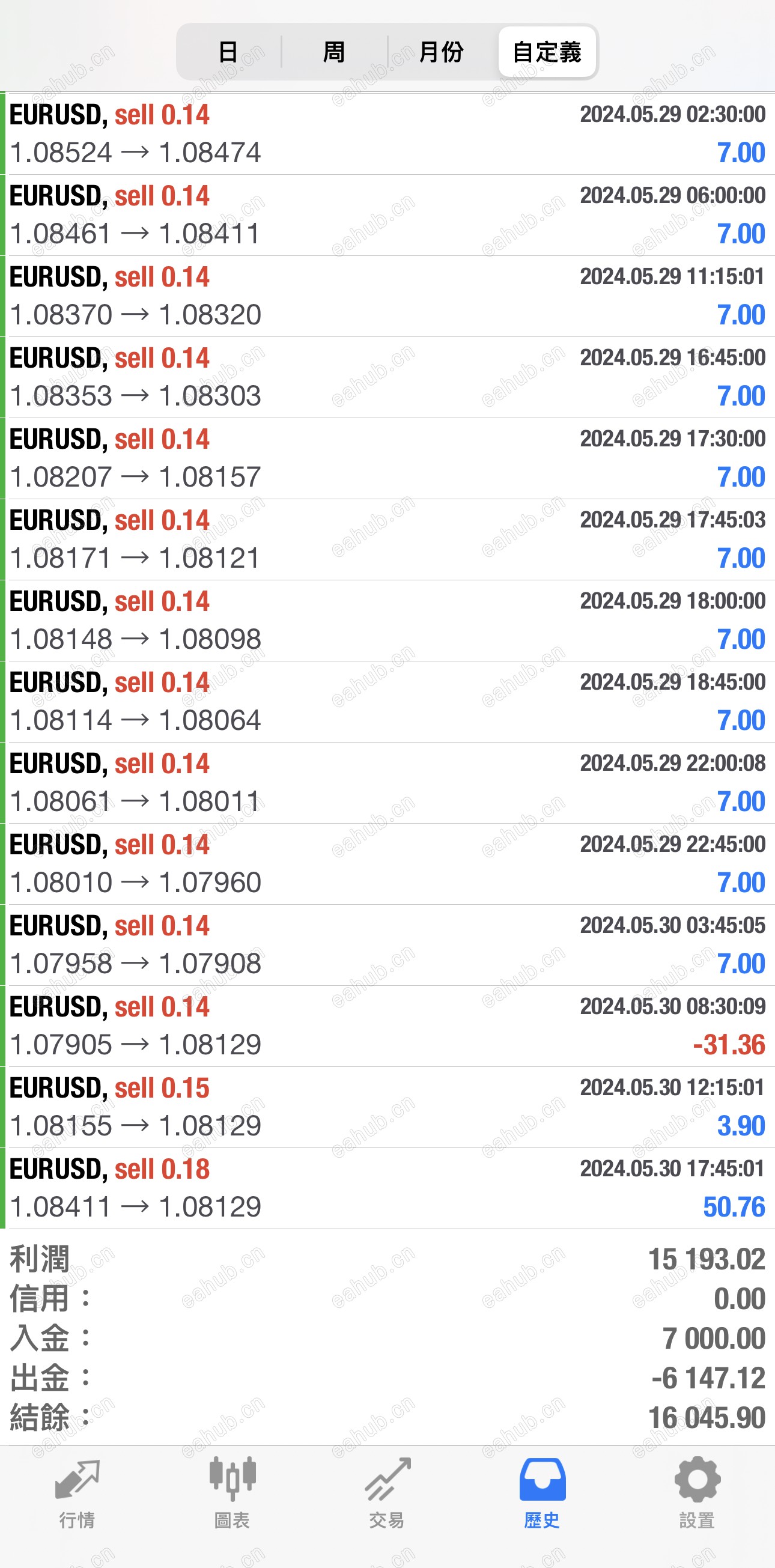The height and width of the screenshot is (1568, 775).
Task: Expand the trade closed 2024.05.30 03:45:05
Action: click(387, 944)
